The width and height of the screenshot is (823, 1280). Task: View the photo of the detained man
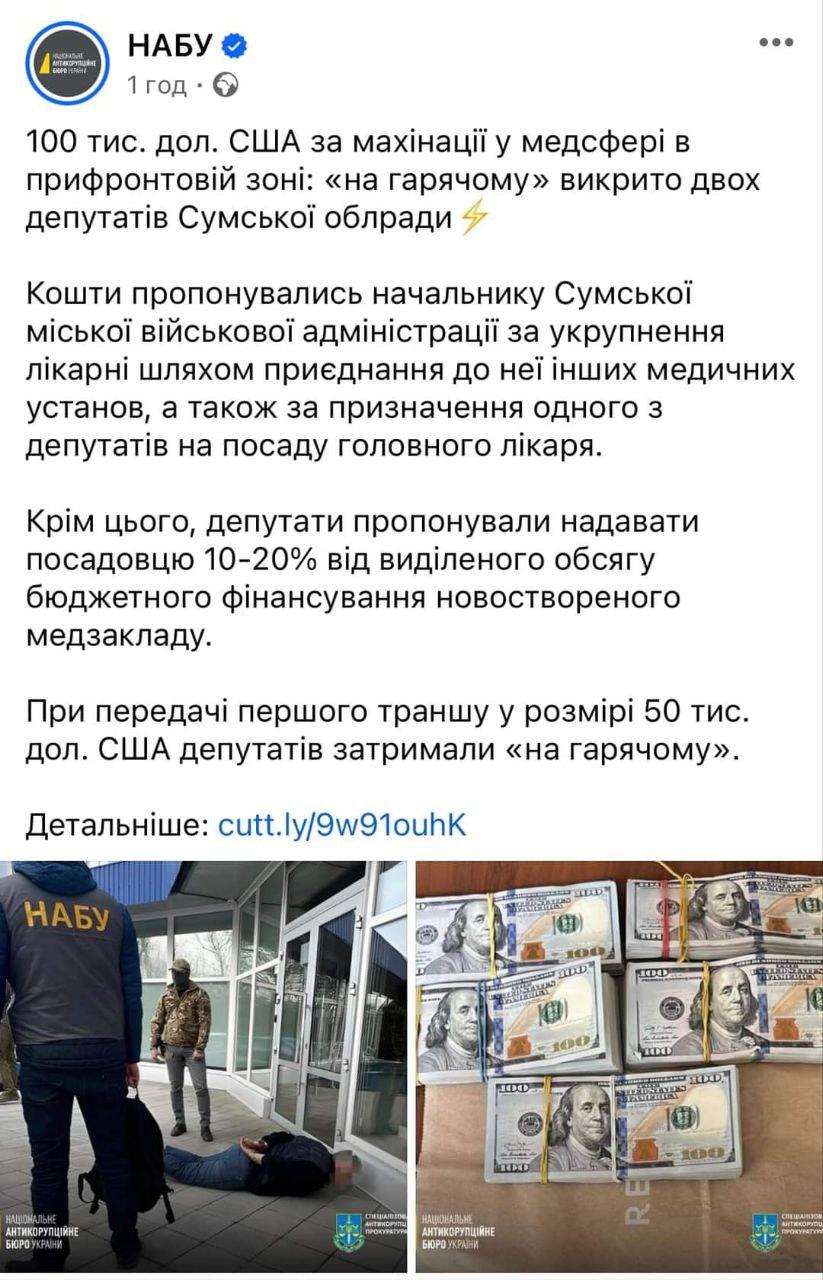[x=204, y=1066]
